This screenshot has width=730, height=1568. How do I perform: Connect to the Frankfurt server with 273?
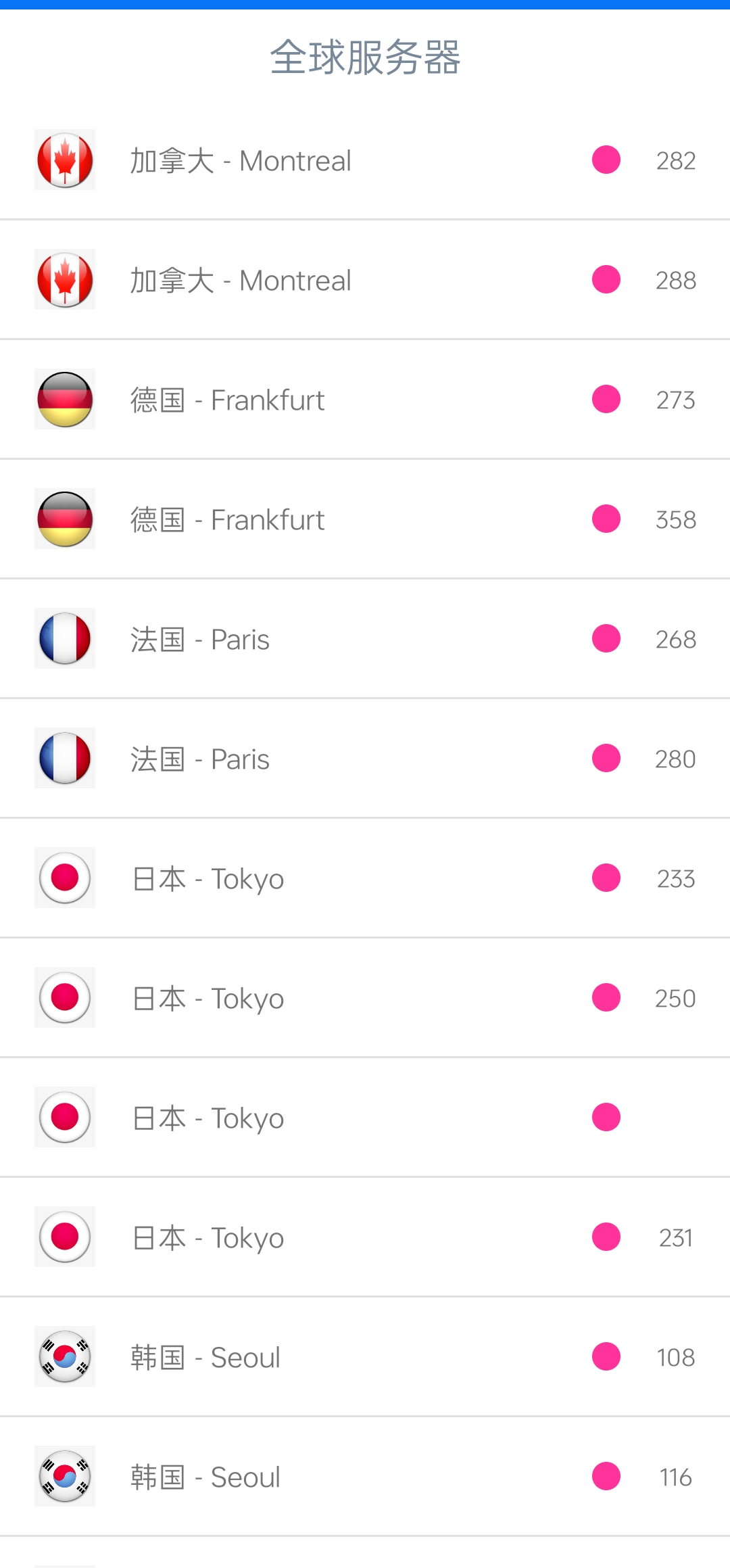365,400
